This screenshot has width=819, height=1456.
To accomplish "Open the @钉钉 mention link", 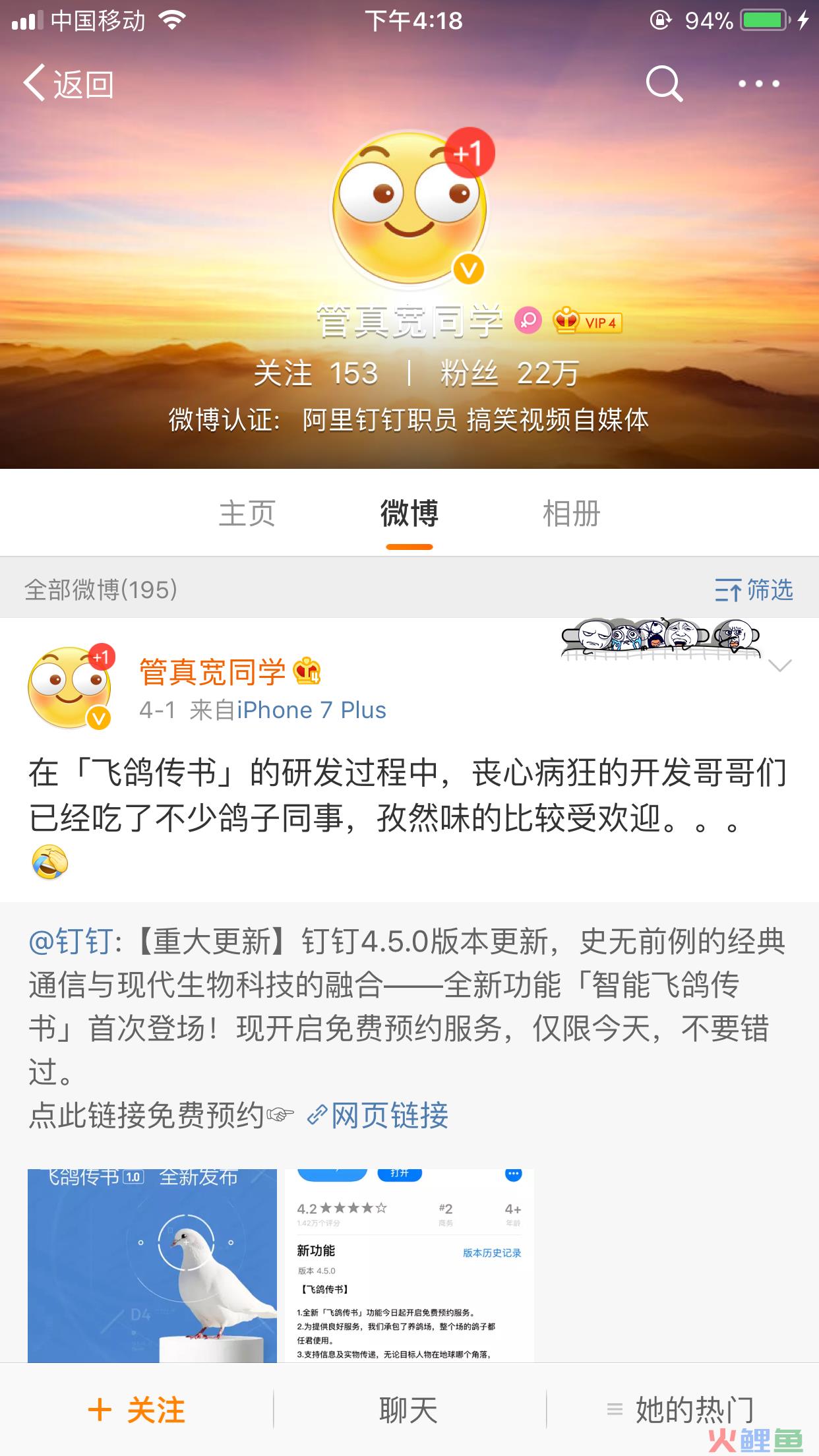I will (71, 942).
